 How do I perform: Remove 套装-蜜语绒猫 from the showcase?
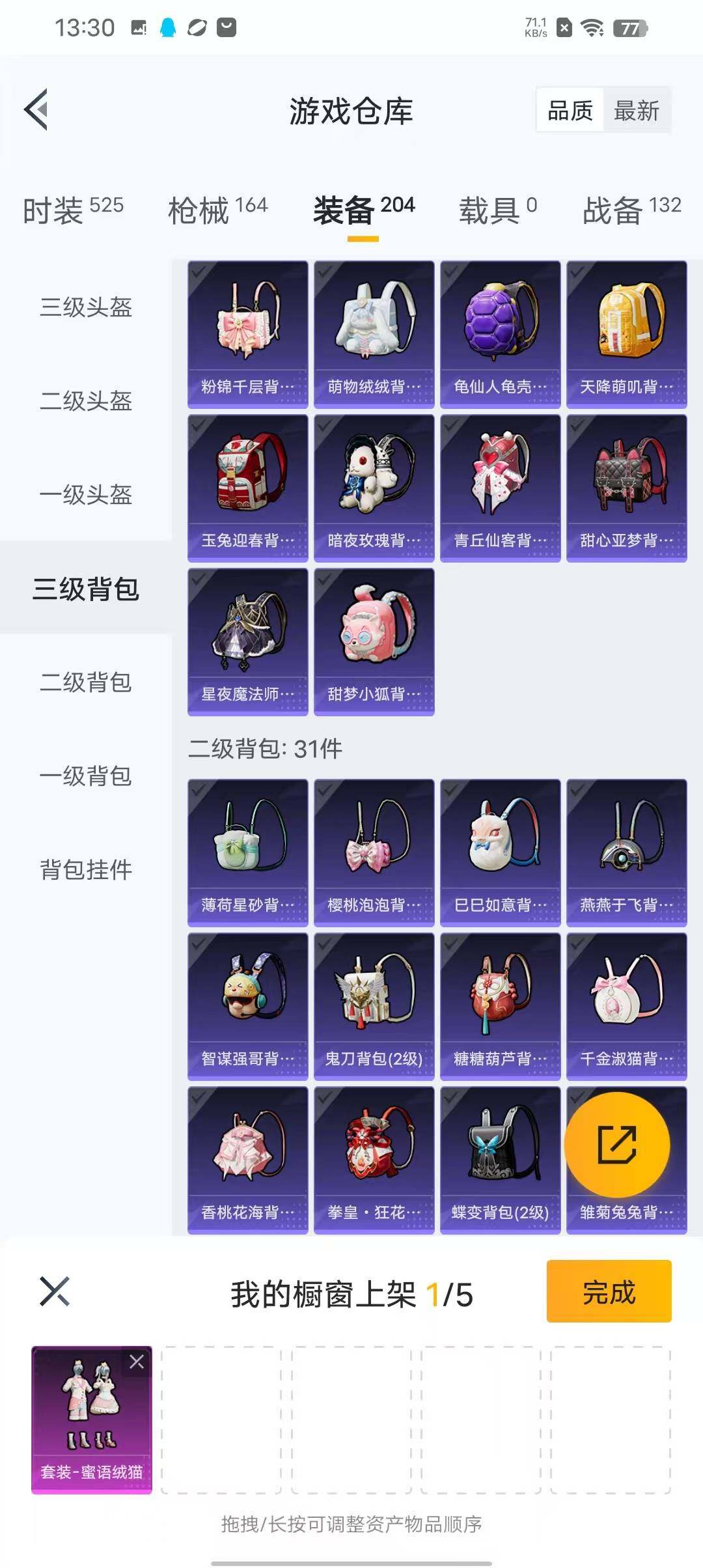click(x=137, y=1361)
